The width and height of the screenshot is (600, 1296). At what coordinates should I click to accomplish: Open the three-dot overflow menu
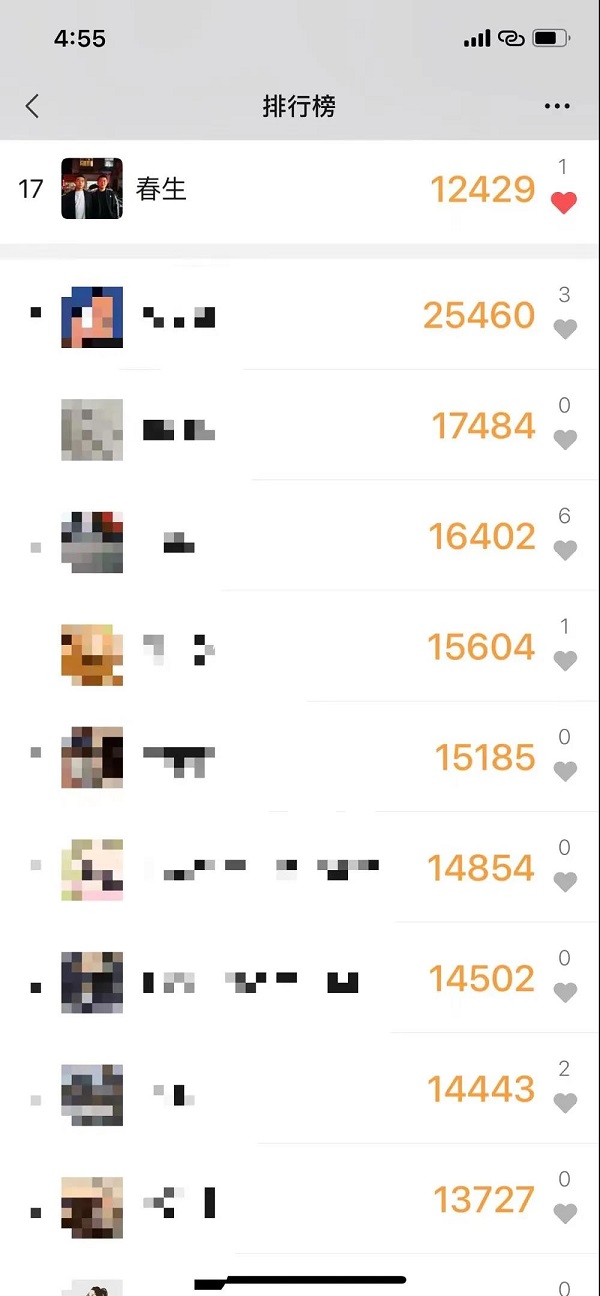click(557, 107)
